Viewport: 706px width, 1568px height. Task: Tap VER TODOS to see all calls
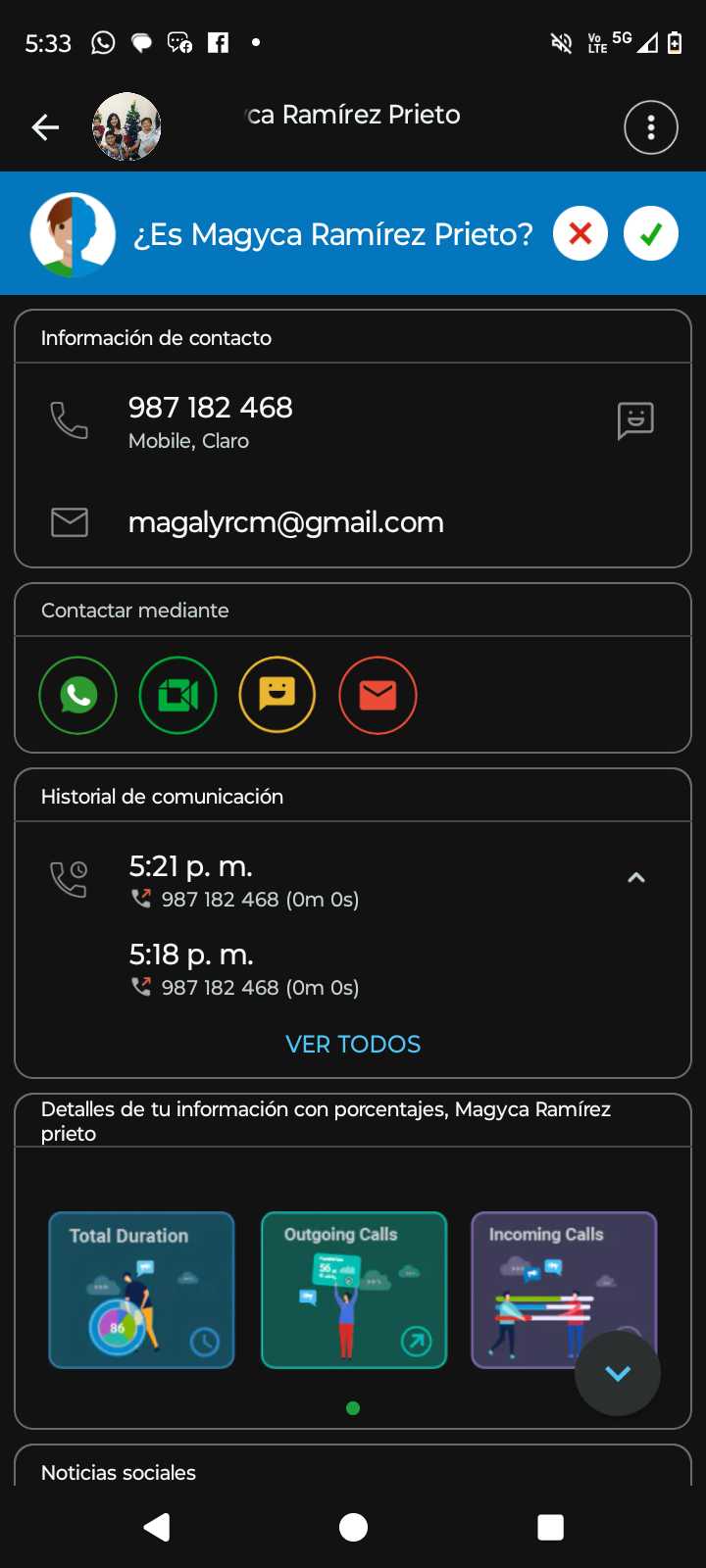(x=353, y=1045)
